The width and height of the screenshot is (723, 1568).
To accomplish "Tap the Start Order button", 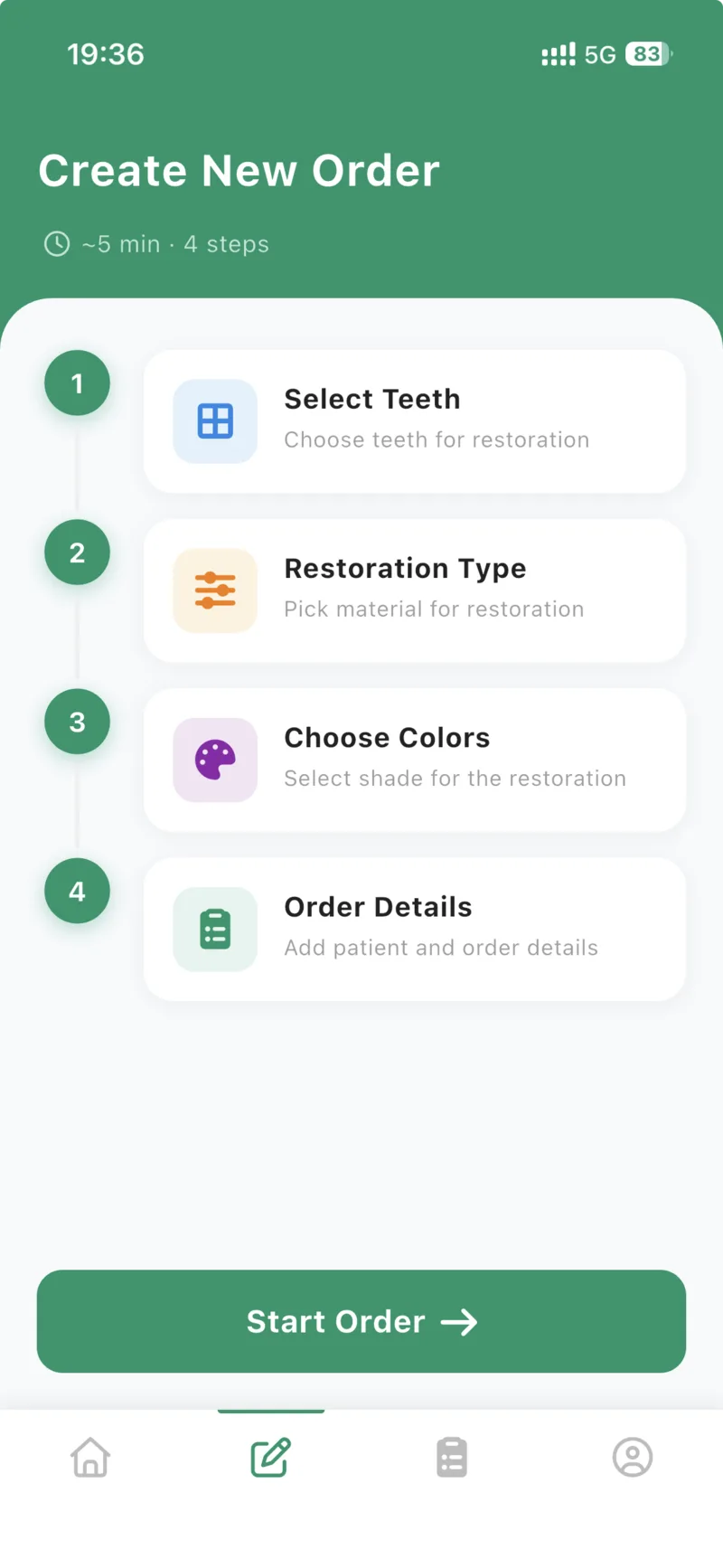I will pyautogui.click(x=361, y=1321).
